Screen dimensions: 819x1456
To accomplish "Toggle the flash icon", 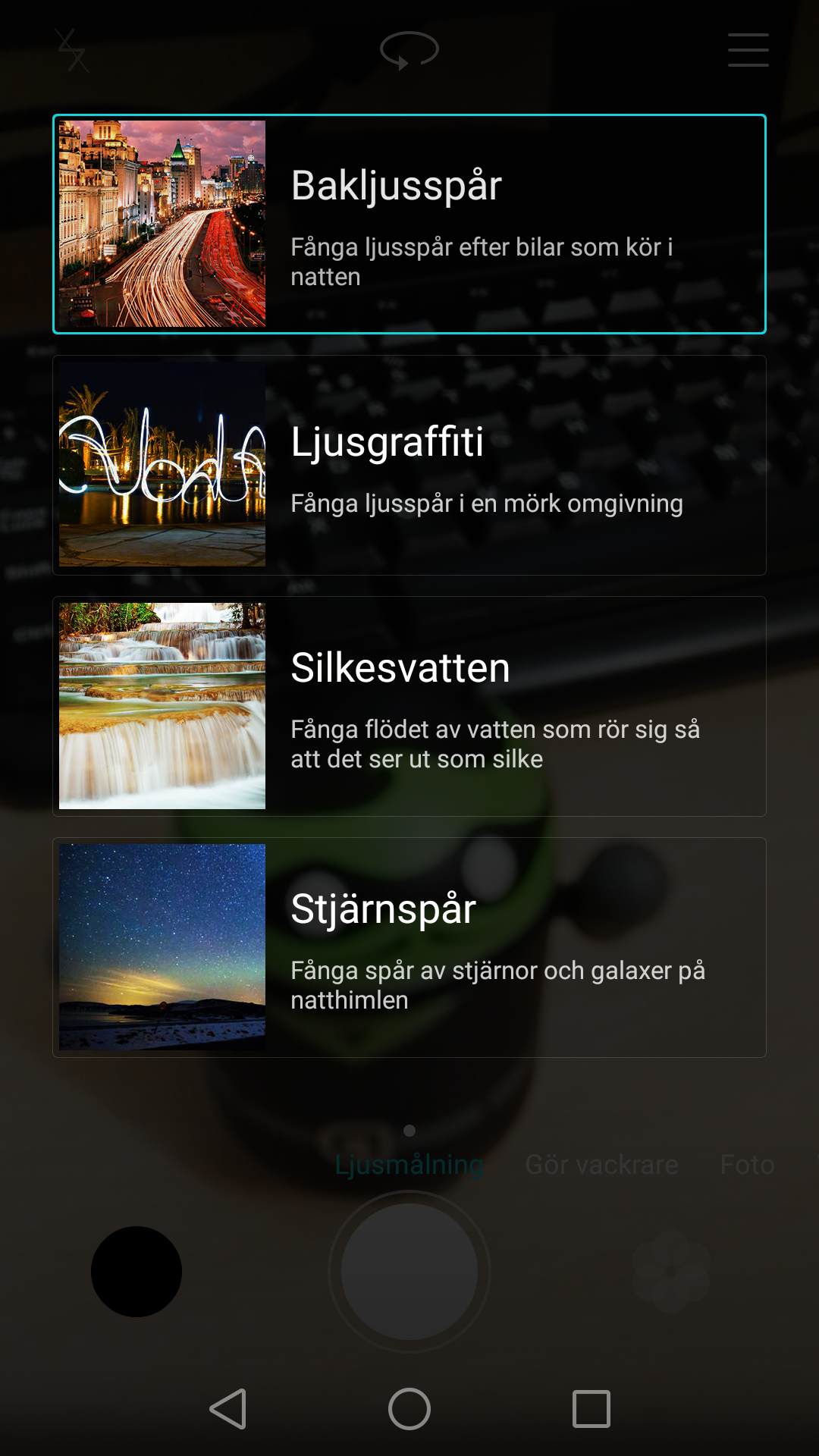I will (x=73, y=51).
